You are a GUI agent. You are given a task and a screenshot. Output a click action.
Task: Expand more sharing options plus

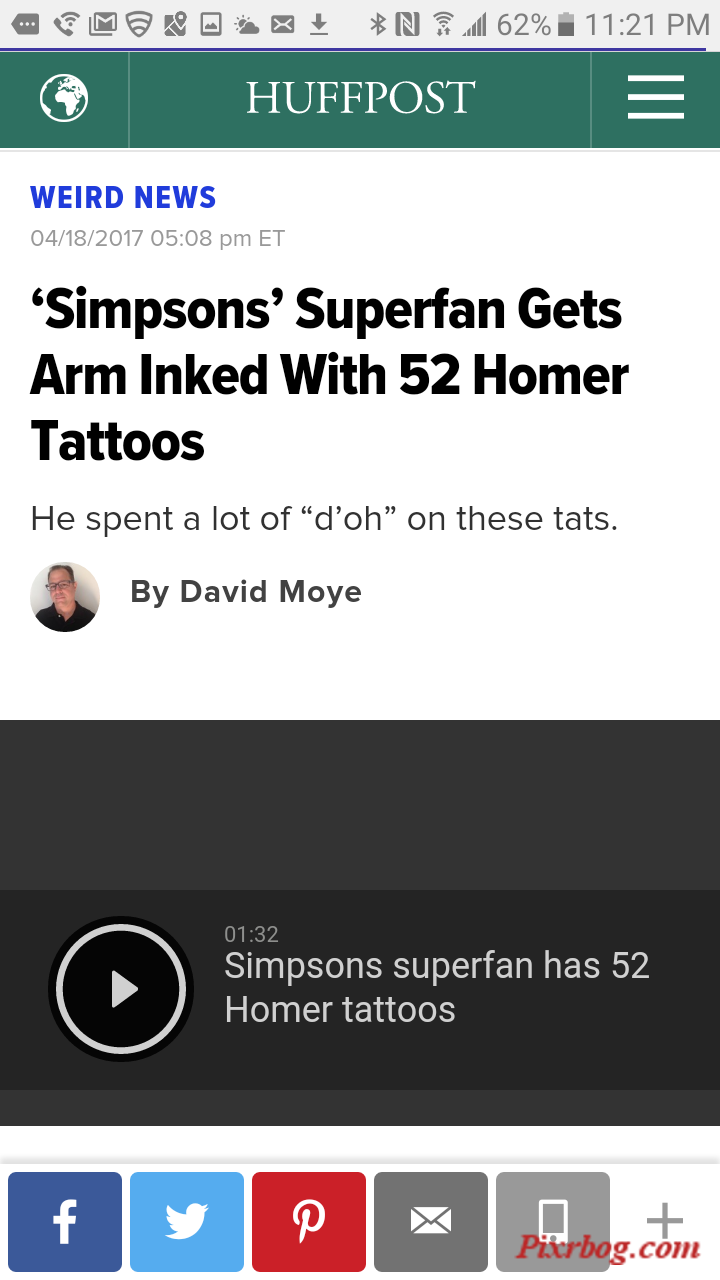pos(664,1221)
